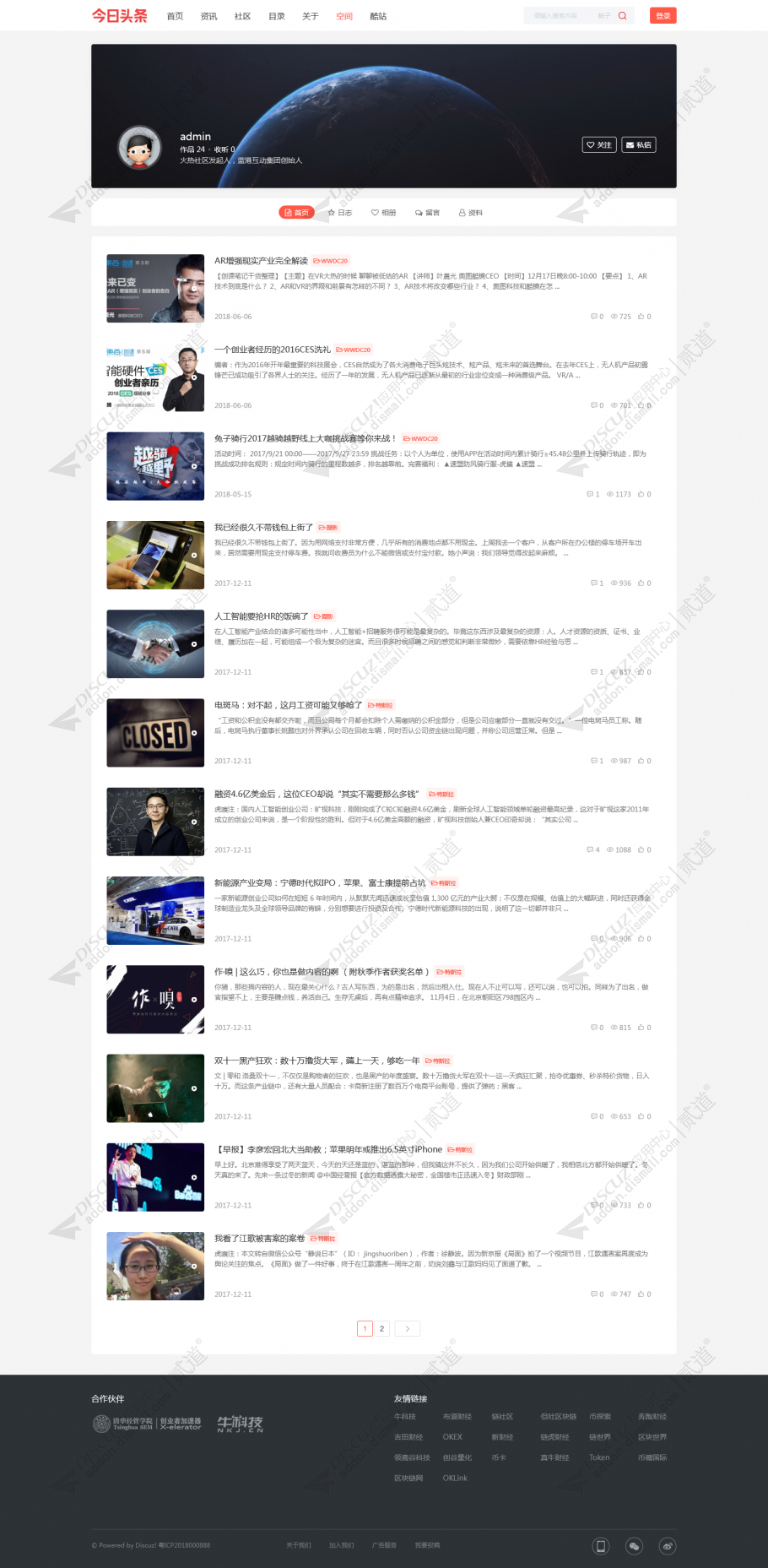Image resolution: width=768 pixels, height=1568 pixels.
Task: Tap the next page arrow
Action: (x=408, y=1328)
